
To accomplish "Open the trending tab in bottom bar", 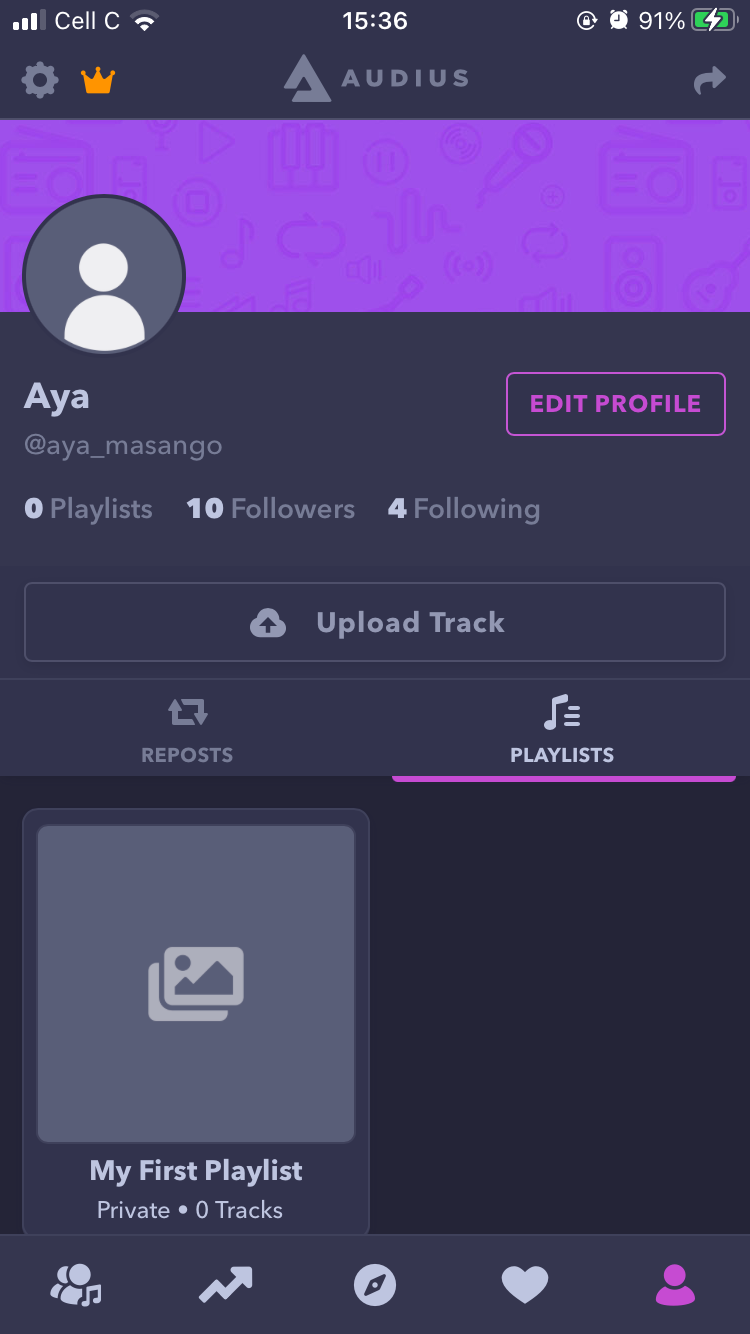I will point(225,1285).
